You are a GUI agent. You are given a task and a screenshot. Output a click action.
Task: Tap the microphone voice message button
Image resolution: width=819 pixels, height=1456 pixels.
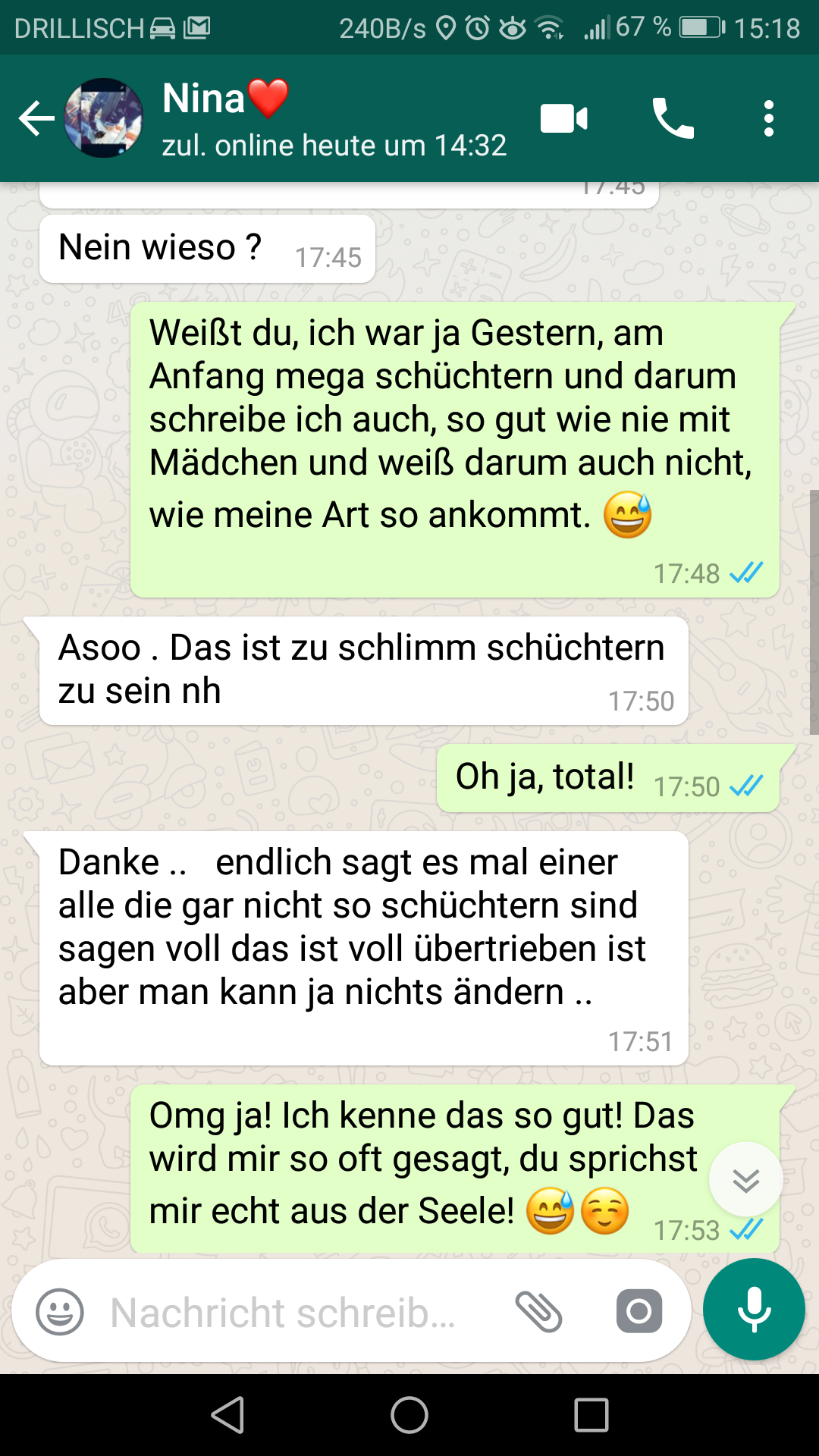754,1310
